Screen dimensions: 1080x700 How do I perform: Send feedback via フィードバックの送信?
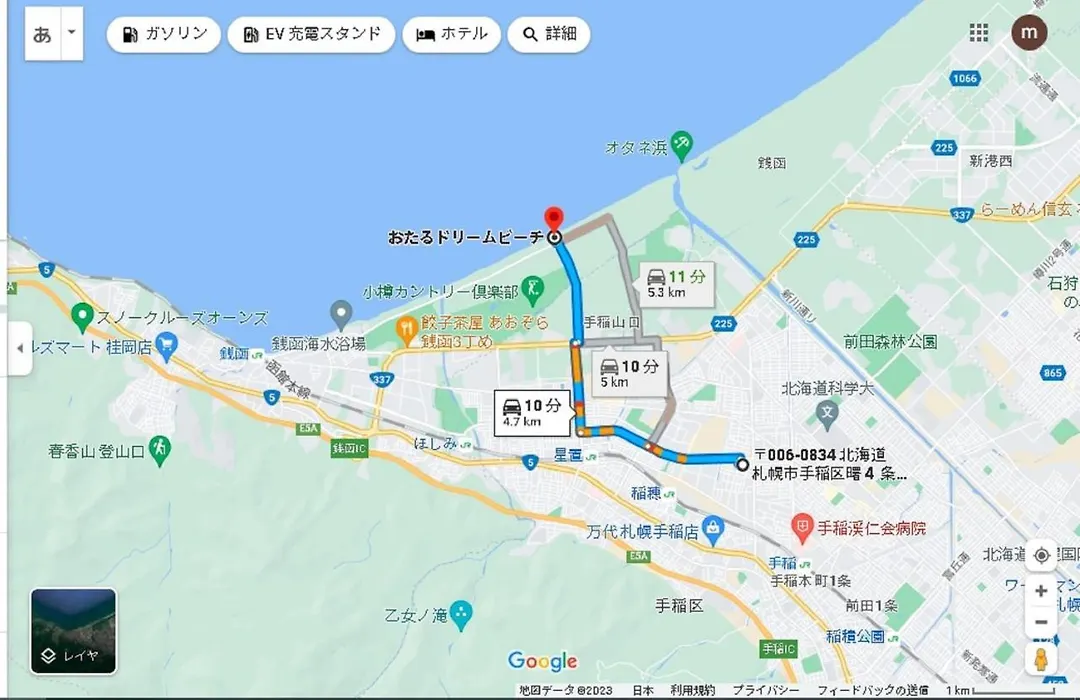[x=872, y=691]
